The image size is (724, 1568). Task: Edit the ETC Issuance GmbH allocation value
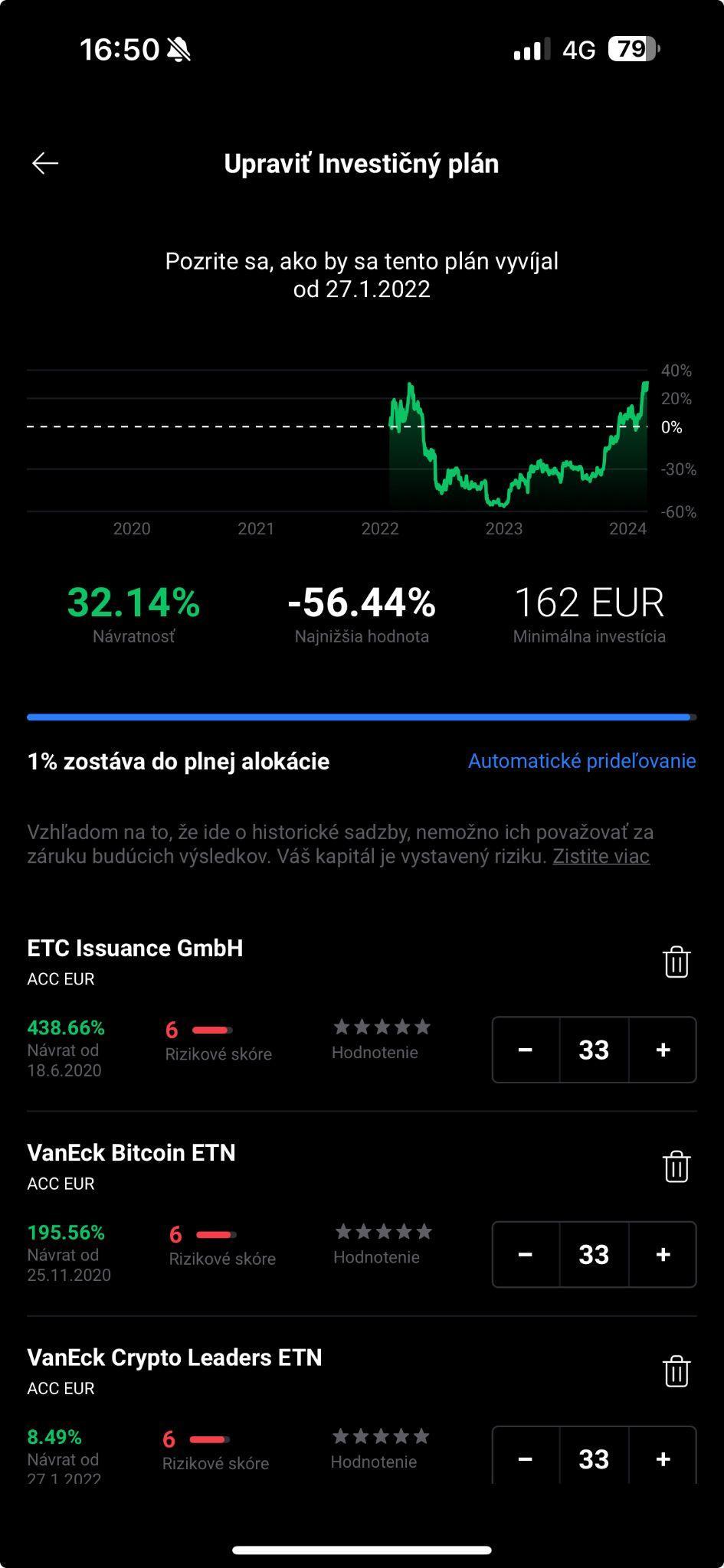coord(594,1050)
